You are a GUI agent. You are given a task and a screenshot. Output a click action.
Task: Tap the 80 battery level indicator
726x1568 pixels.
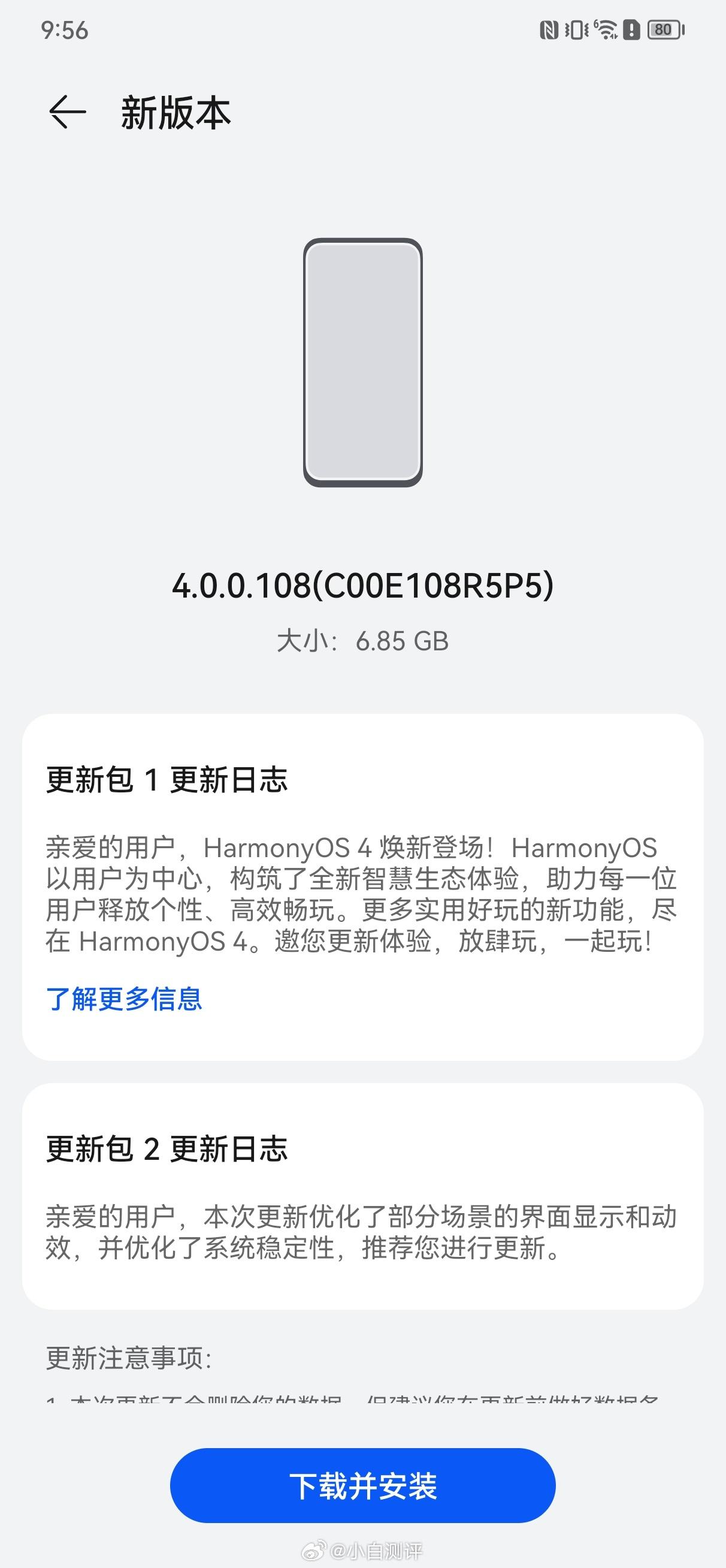point(663,30)
